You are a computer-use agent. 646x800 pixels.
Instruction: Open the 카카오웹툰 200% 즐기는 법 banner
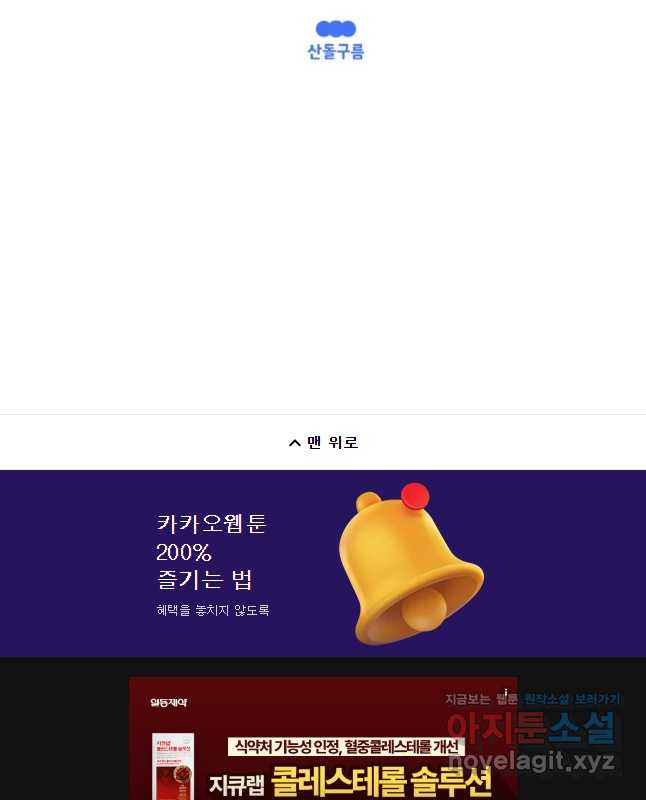point(322,564)
